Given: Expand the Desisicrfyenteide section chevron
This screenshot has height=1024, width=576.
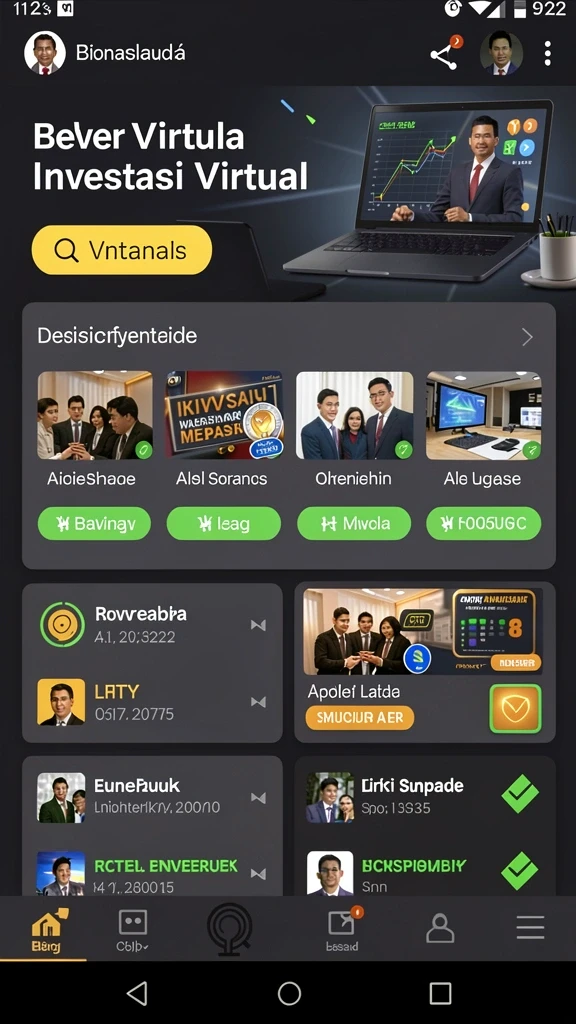Looking at the screenshot, I should click(527, 337).
